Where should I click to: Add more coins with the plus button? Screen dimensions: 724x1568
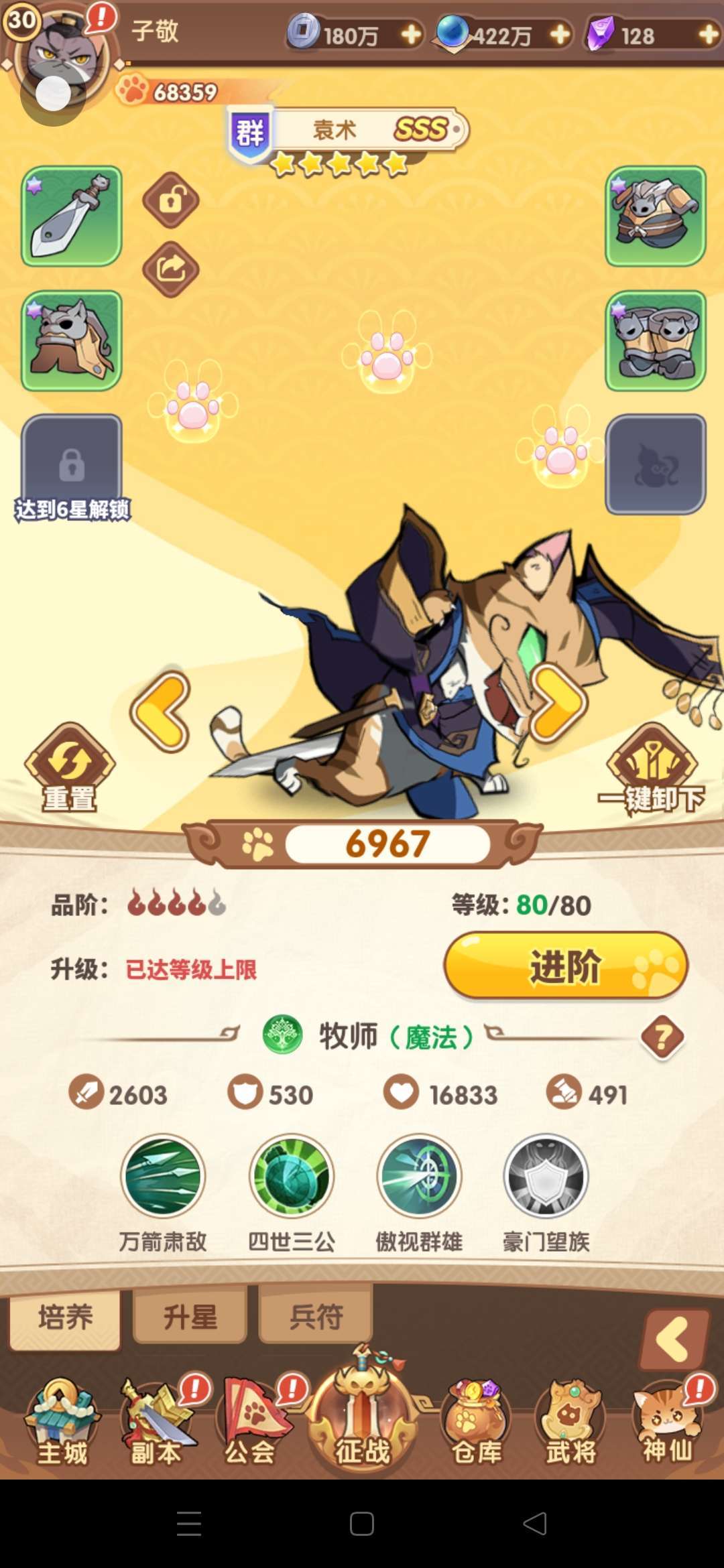click(411, 34)
